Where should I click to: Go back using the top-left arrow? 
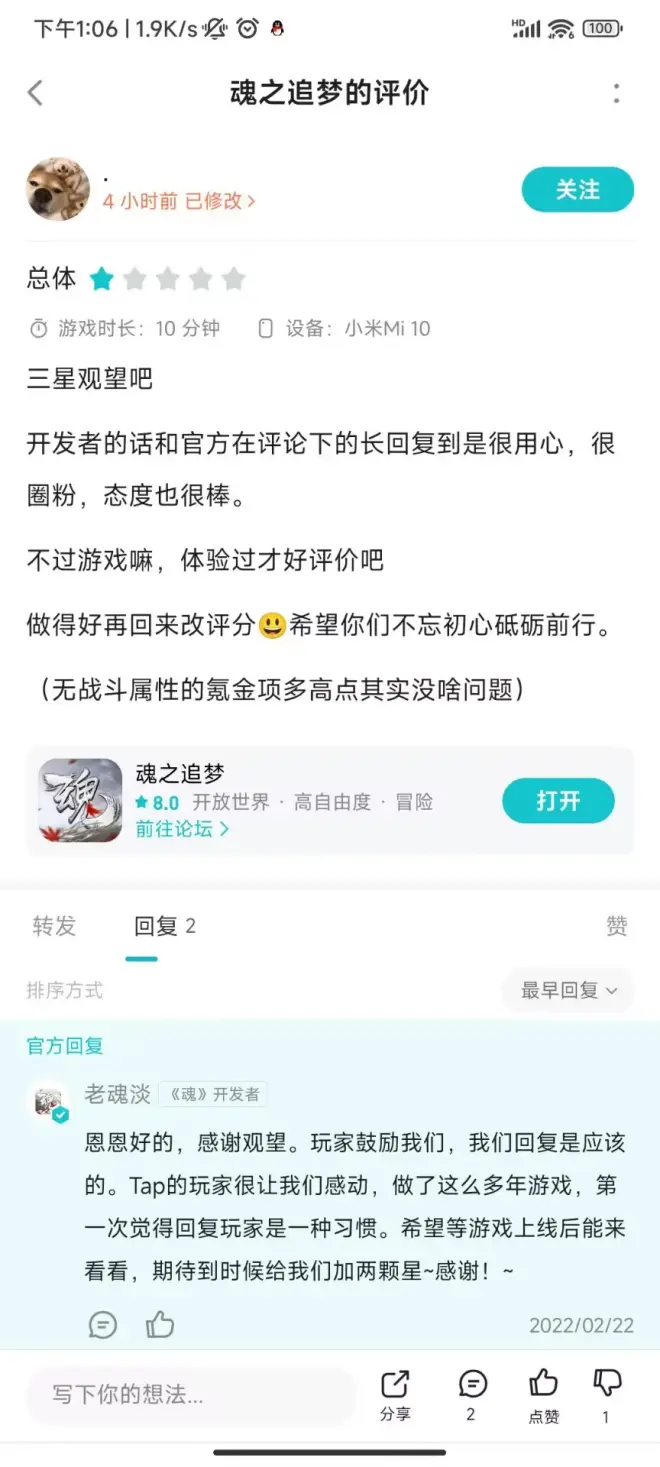click(36, 94)
